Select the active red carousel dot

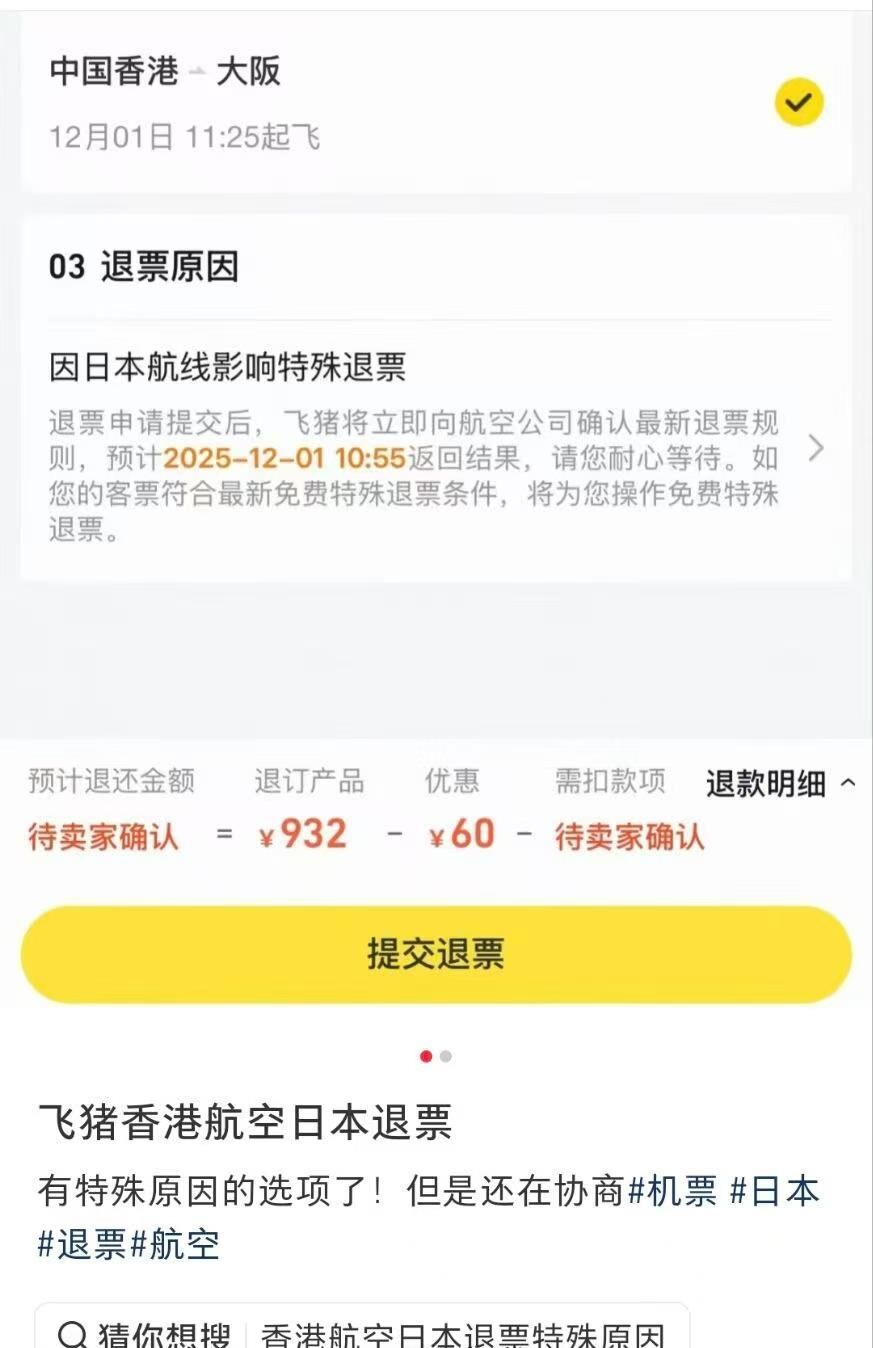pyautogui.click(x=426, y=1055)
